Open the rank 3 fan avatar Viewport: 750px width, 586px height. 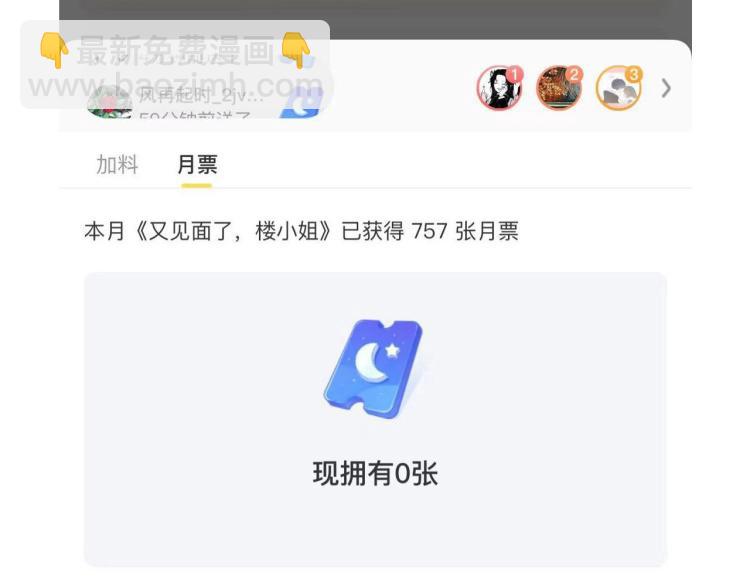pyautogui.click(x=618, y=89)
